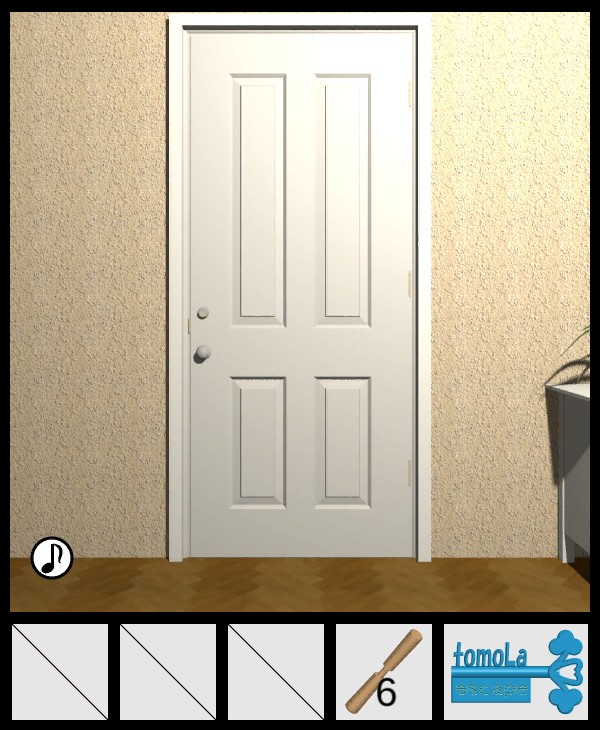Tap the upper door lock

pos(203,313)
